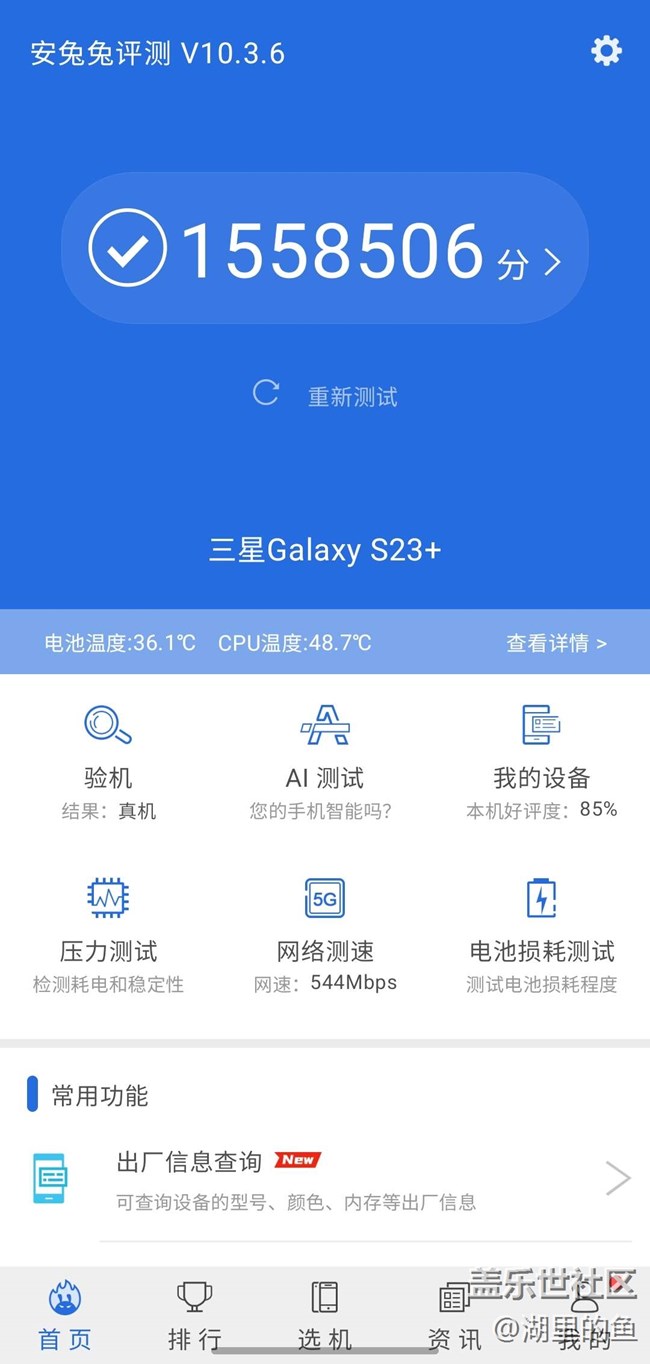Open the 1558506 score details
The height and width of the screenshot is (1364, 650).
click(325, 250)
